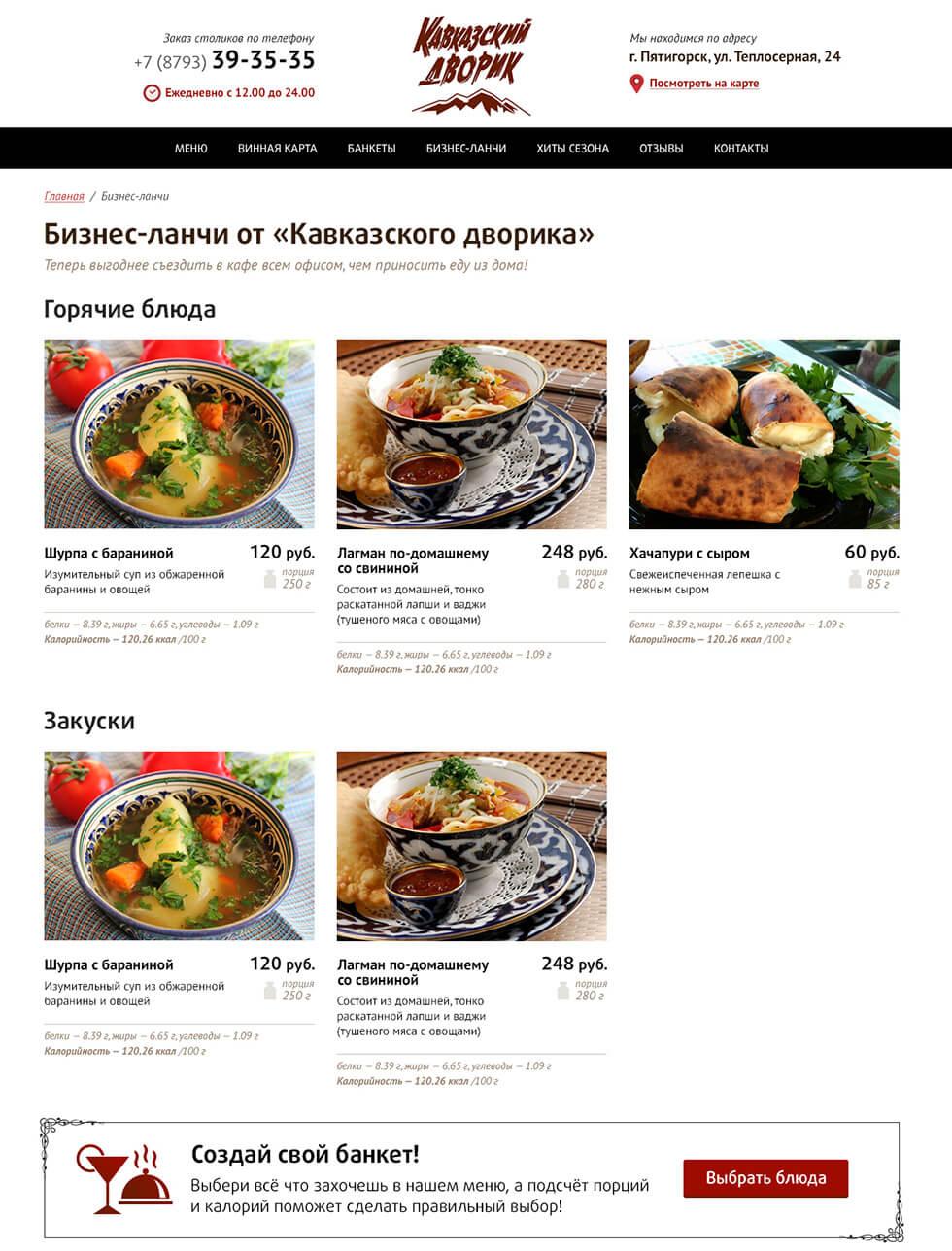The height and width of the screenshot is (1251, 952).
Task: Open Шурпа с бараниной under Горячие блюда
Action: pyautogui.click(x=179, y=434)
